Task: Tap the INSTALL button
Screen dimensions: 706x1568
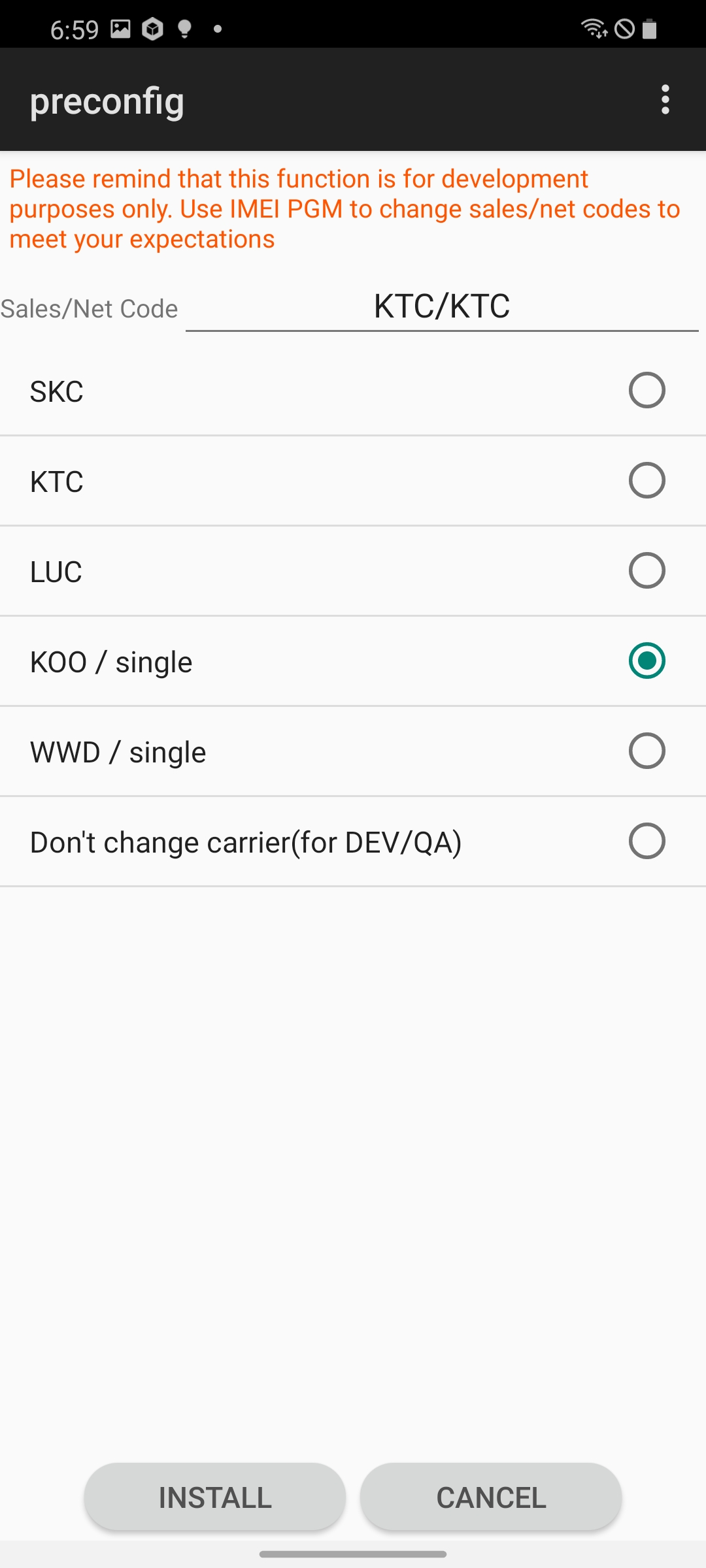Action: click(x=215, y=1497)
